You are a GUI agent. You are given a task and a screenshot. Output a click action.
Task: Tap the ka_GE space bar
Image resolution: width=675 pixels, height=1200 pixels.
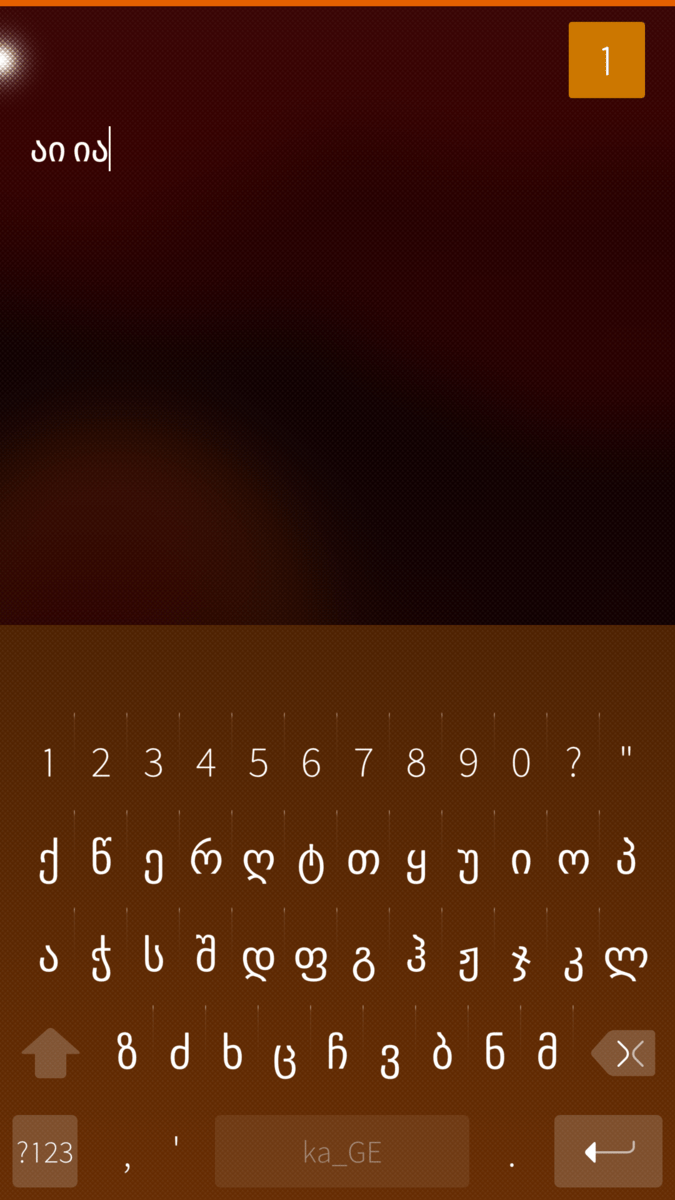click(342, 1151)
